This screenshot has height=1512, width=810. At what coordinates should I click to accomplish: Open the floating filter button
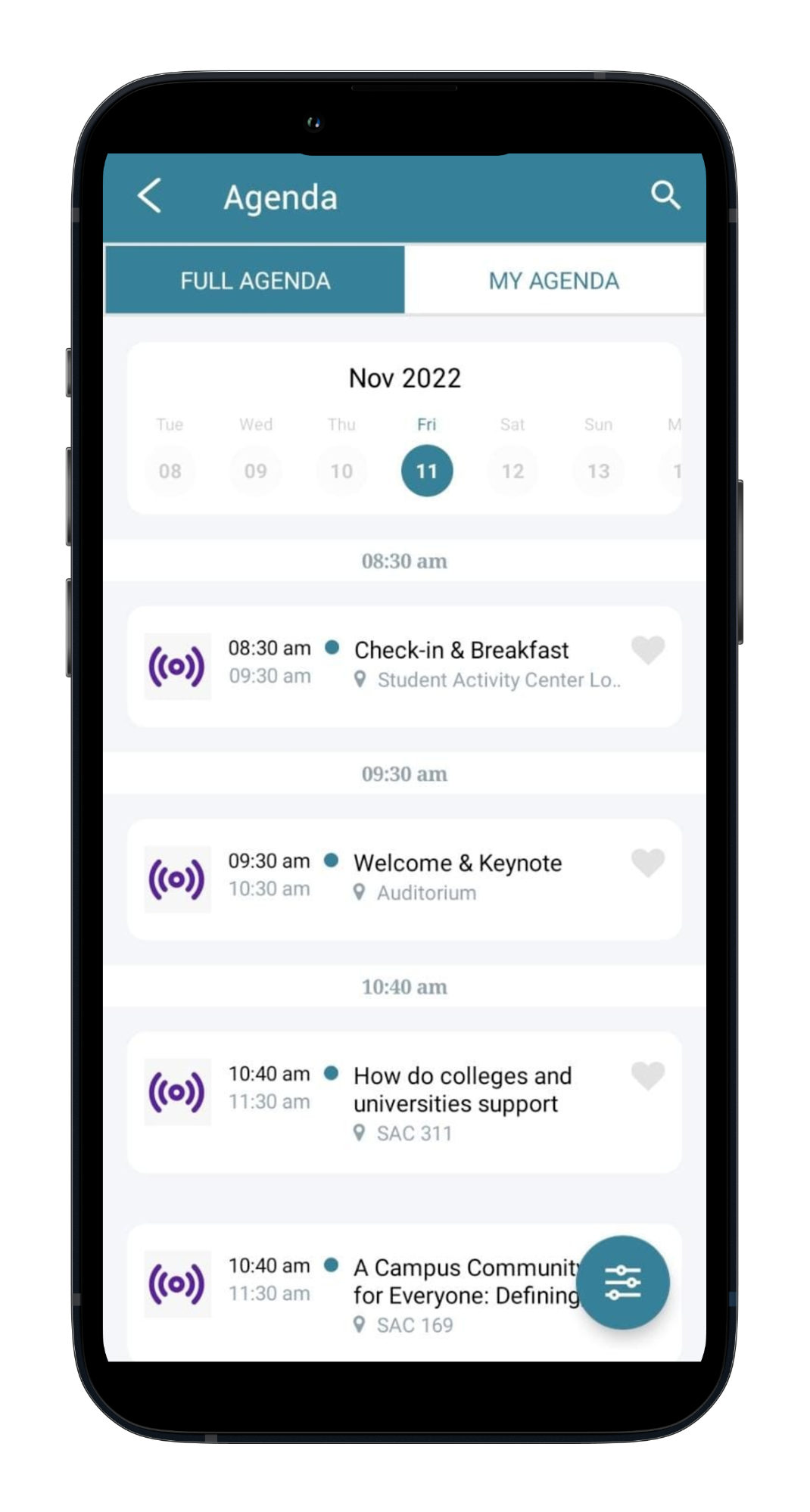click(623, 1282)
